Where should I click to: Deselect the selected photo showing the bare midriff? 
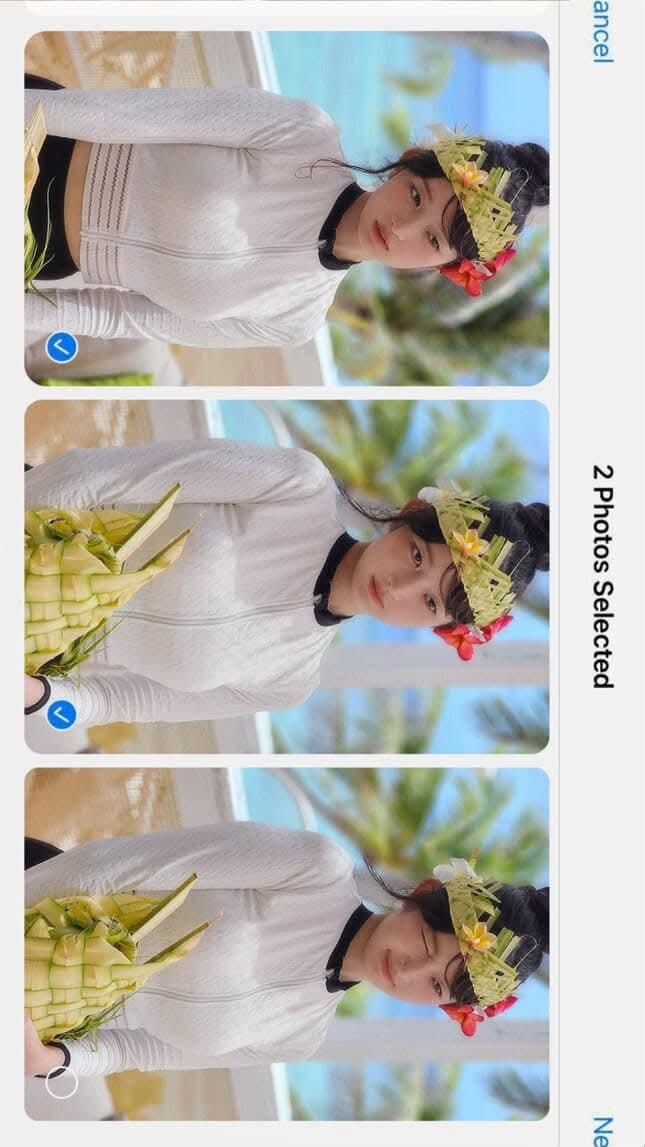click(62, 347)
